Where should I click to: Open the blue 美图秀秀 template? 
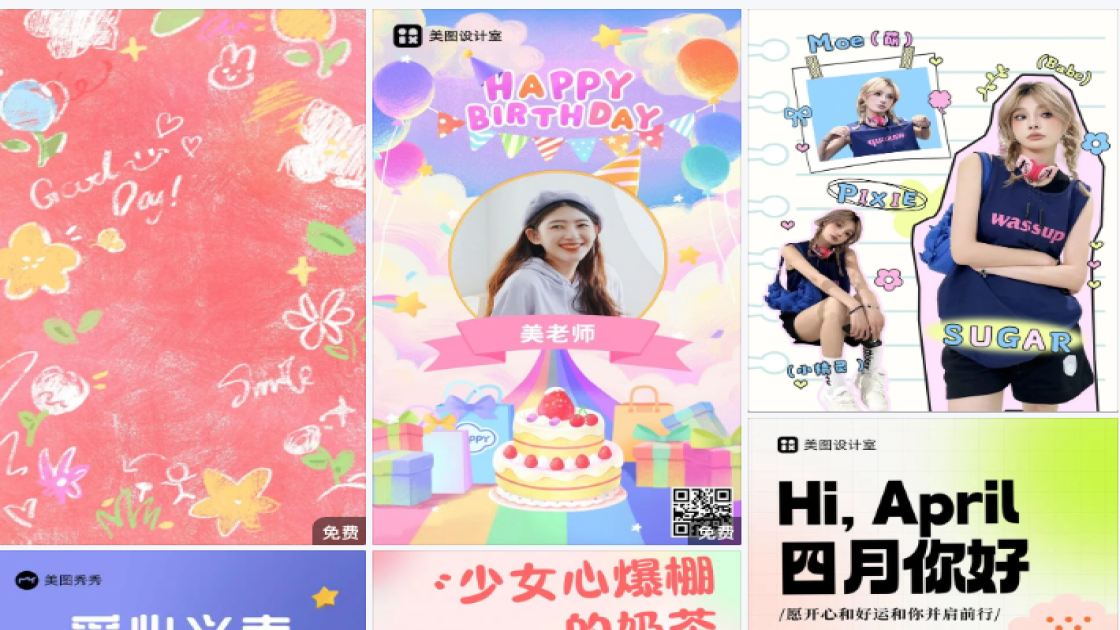tap(183, 590)
